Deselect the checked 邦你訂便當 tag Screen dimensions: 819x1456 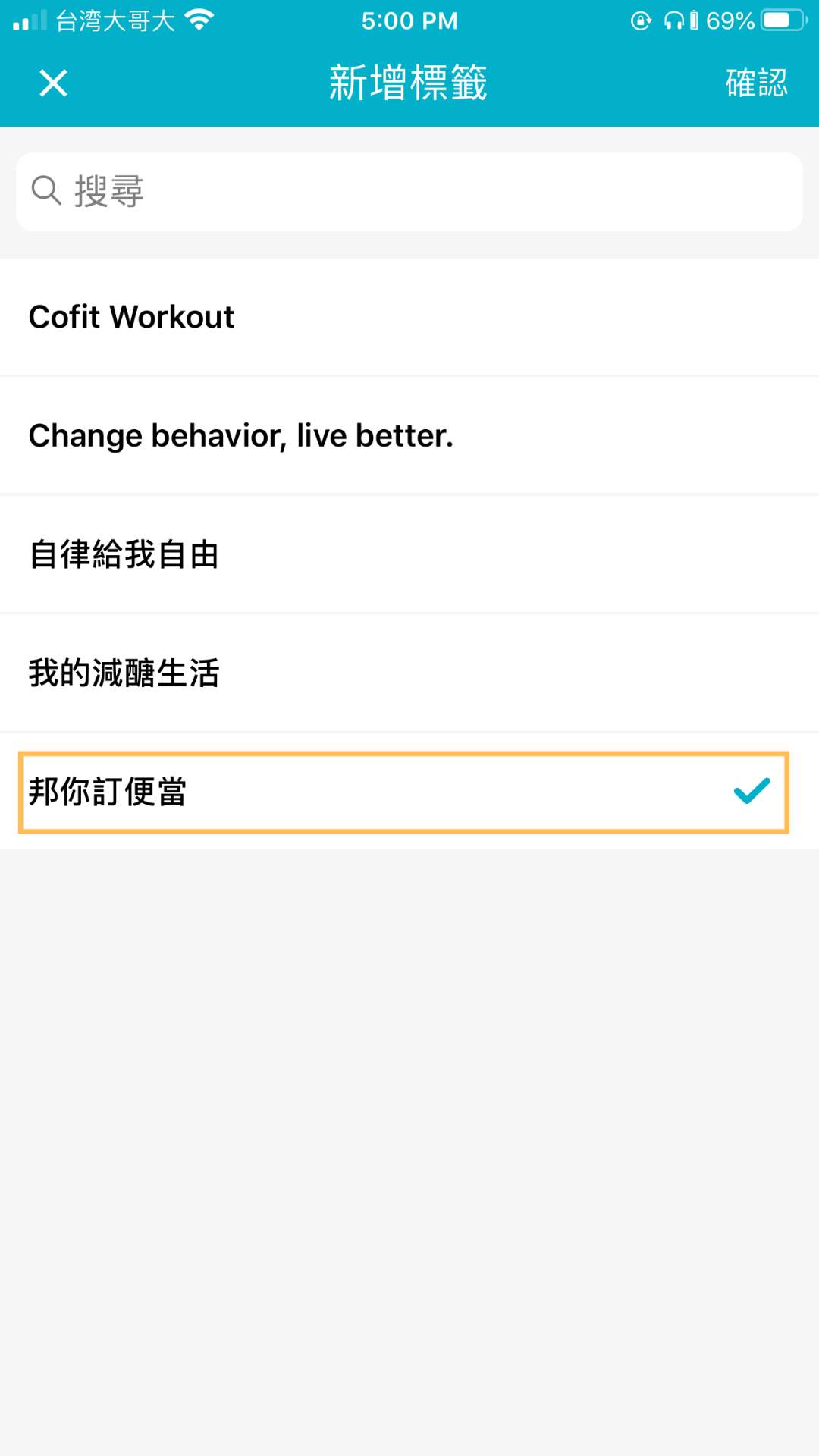click(404, 792)
